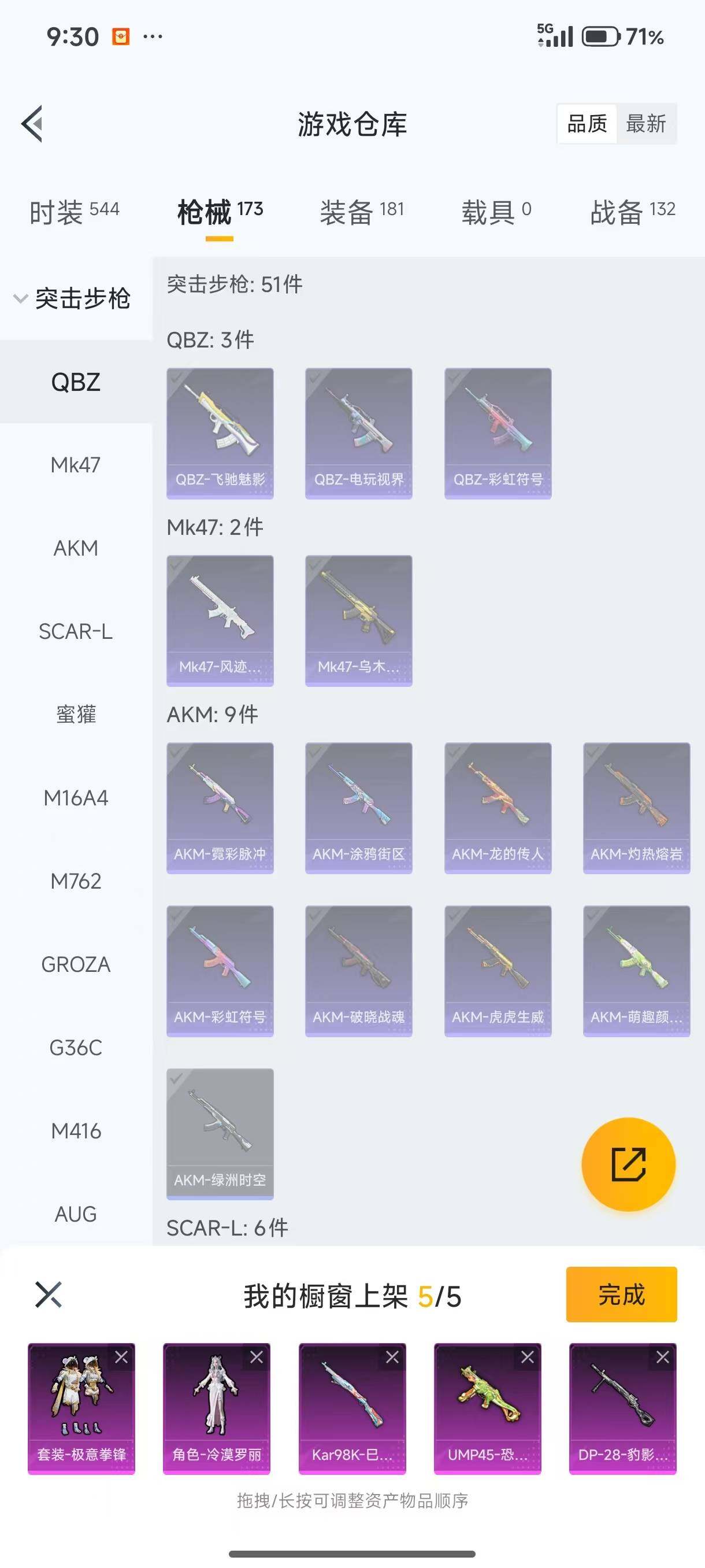Switch to the 装备 tab
The image size is (705, 1568).
361,212
